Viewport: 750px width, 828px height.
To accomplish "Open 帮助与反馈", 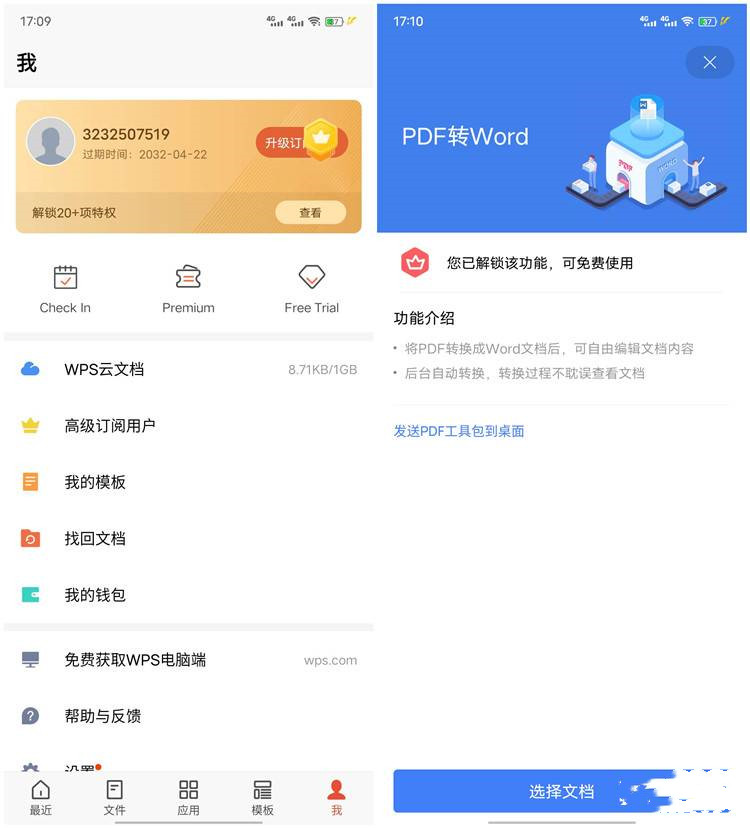I will click(x=103, y=716).
